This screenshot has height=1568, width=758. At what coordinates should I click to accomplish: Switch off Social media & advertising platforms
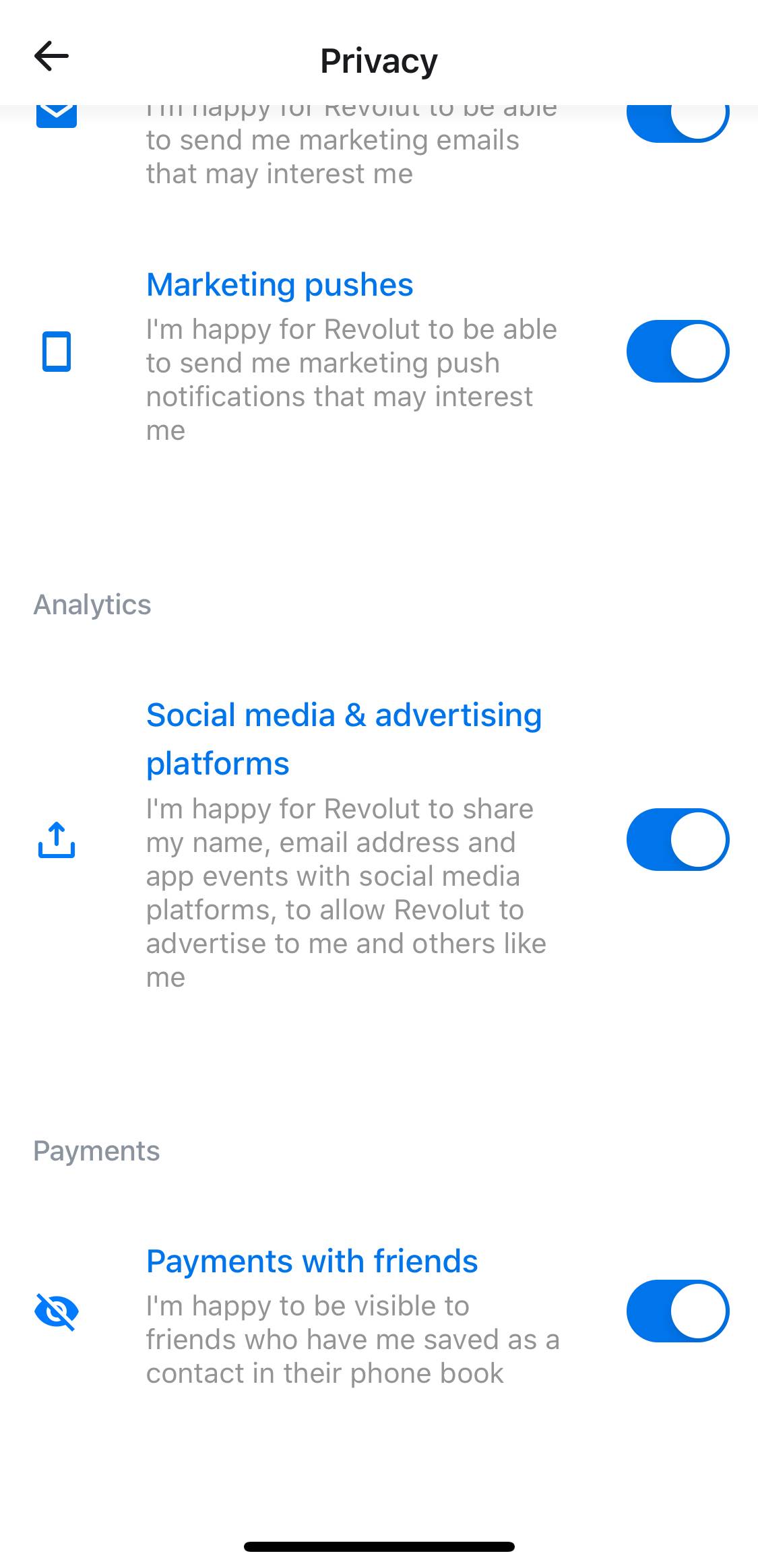point(677,839)
